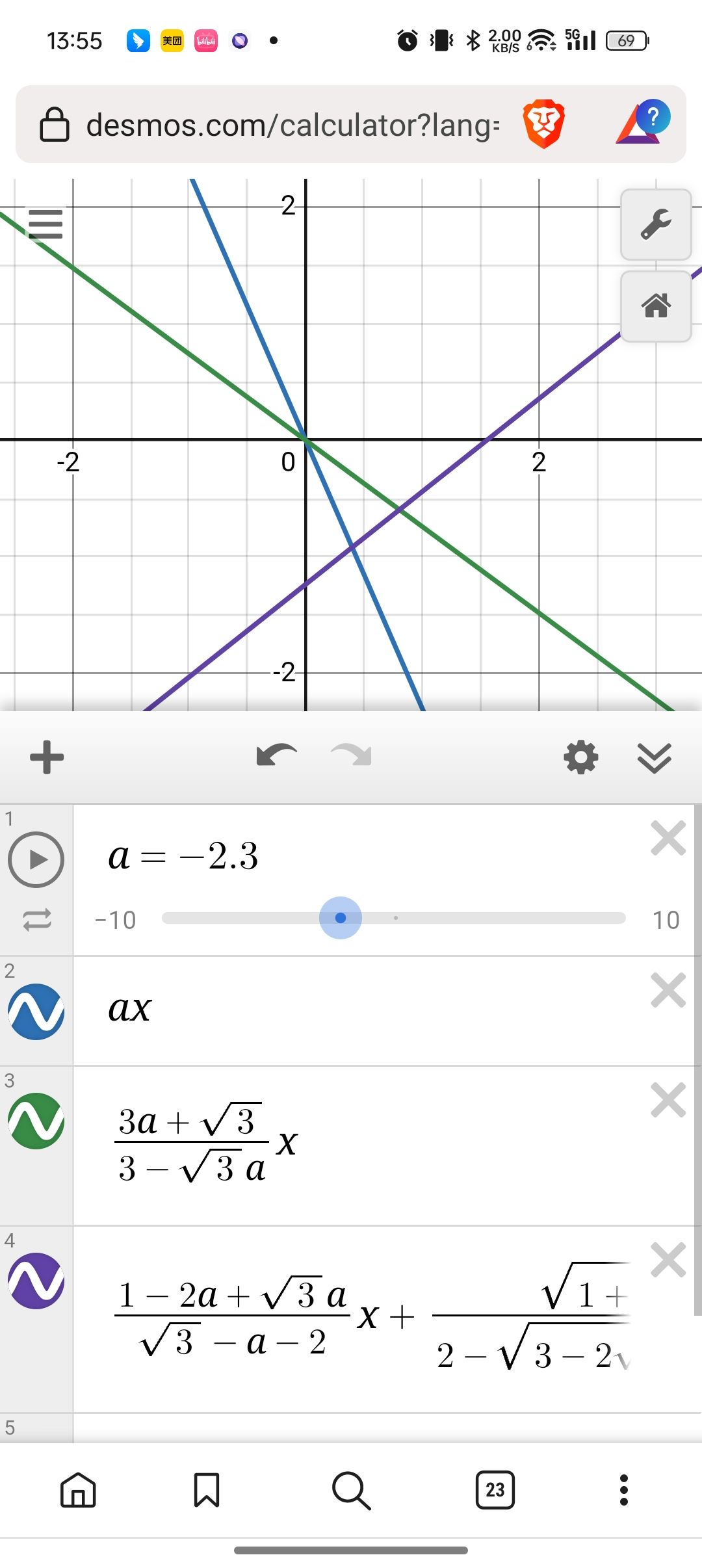Open the Desmos hamburger menu

(45, 224)
